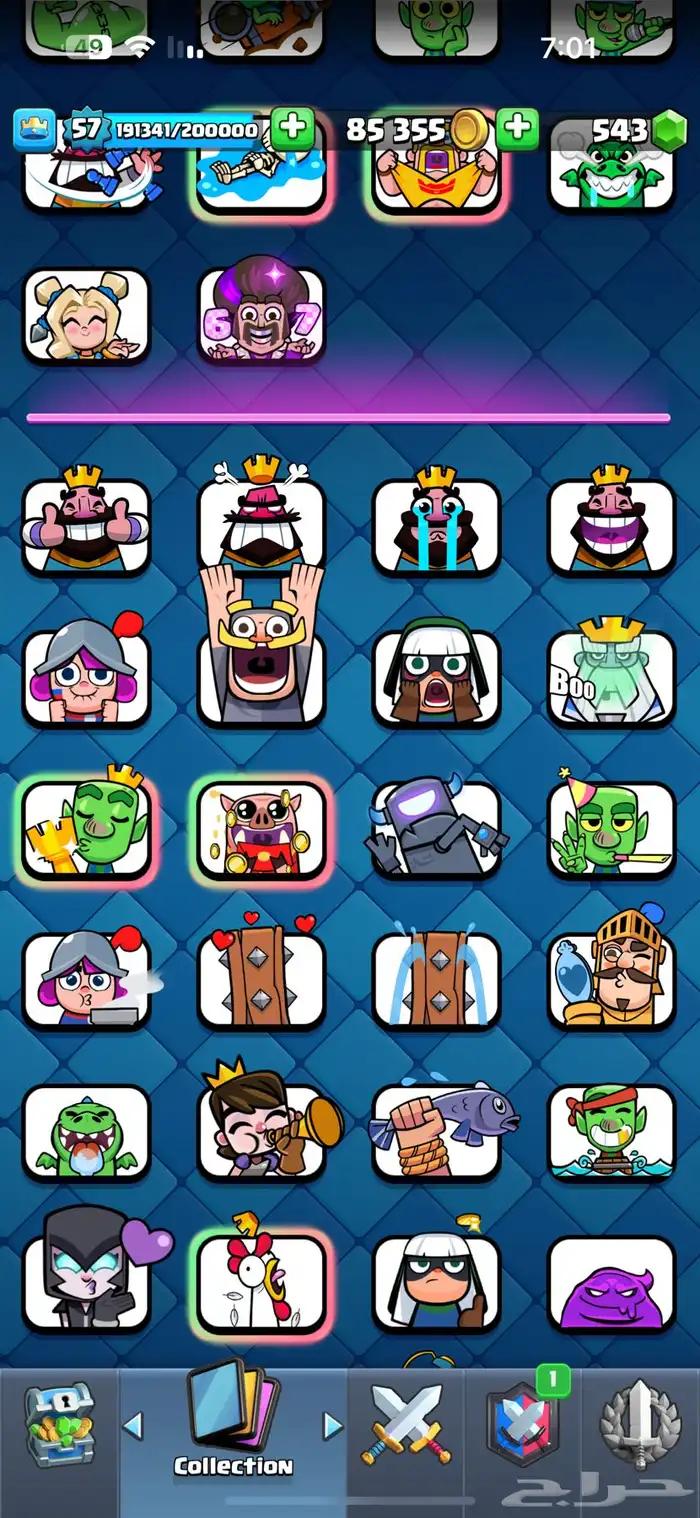The width and height of the screenshot is (700, 1518).
Task: Tap the right arrow beside Collection
Action: 333,1424
